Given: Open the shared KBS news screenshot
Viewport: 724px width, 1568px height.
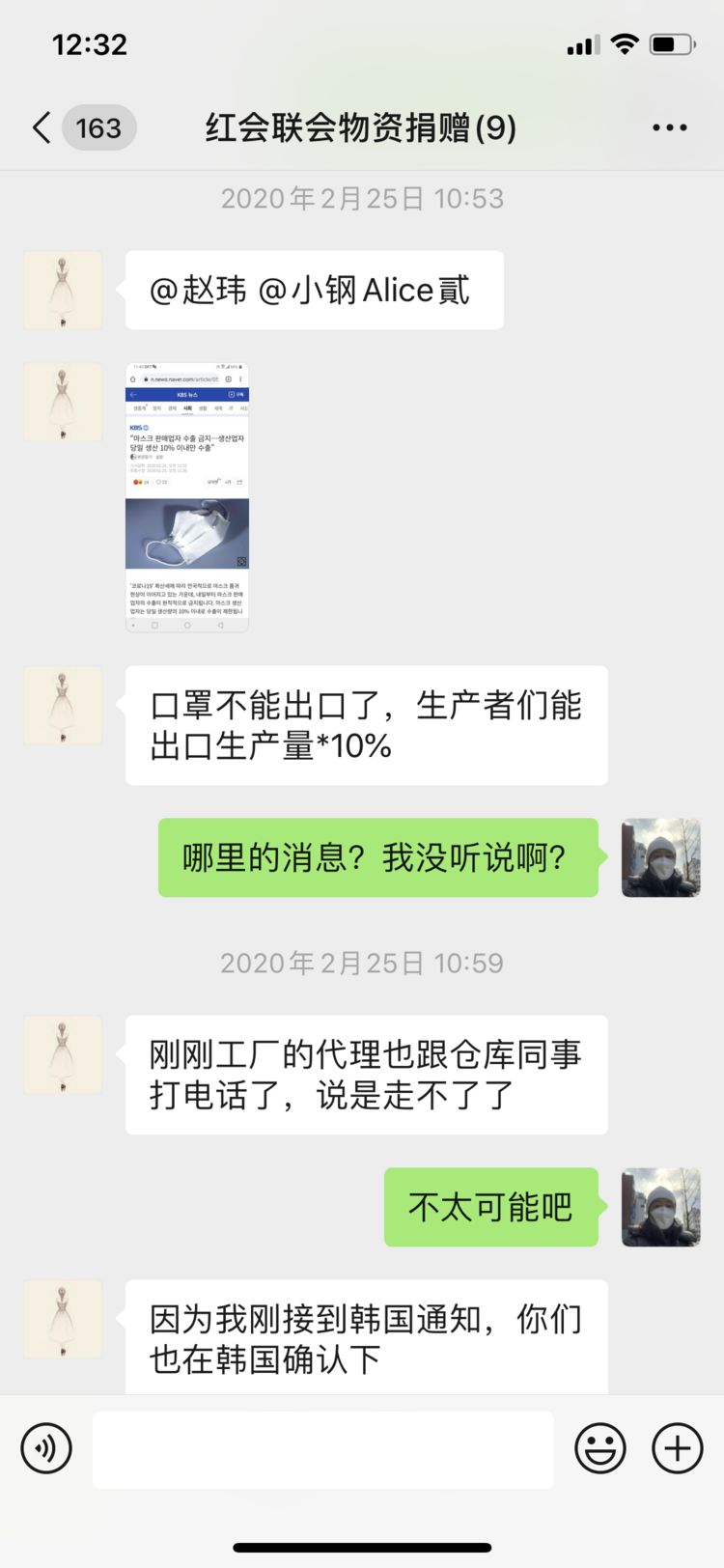Looking at the screenshot, I should (187, 497).
